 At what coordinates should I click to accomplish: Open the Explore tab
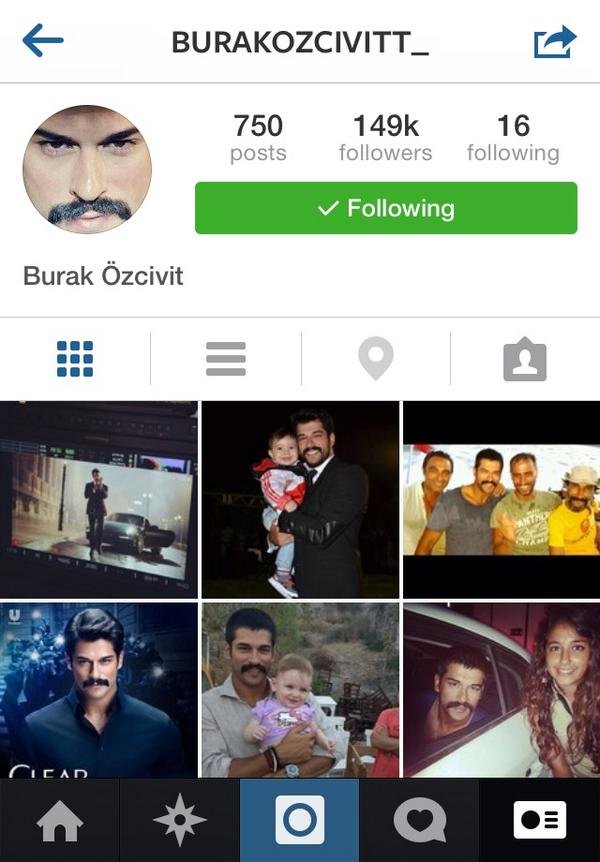[x=180, y=820]
